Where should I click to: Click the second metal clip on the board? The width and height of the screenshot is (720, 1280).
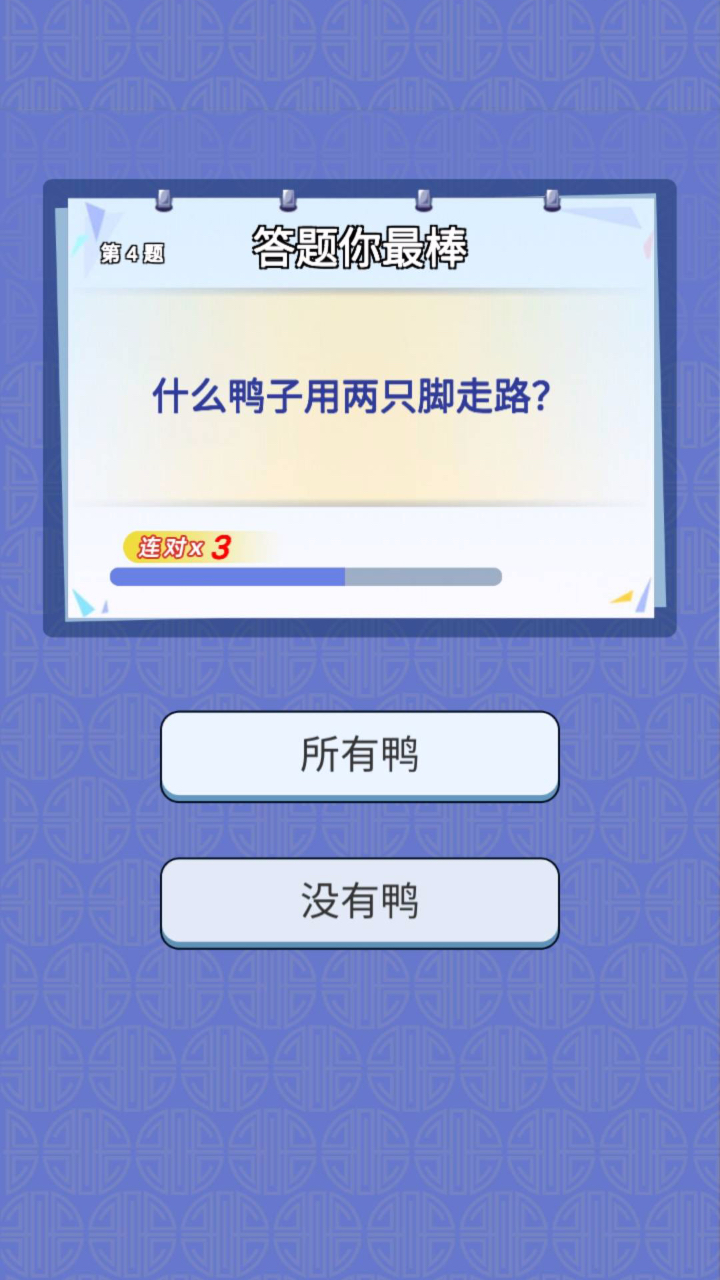288,200
